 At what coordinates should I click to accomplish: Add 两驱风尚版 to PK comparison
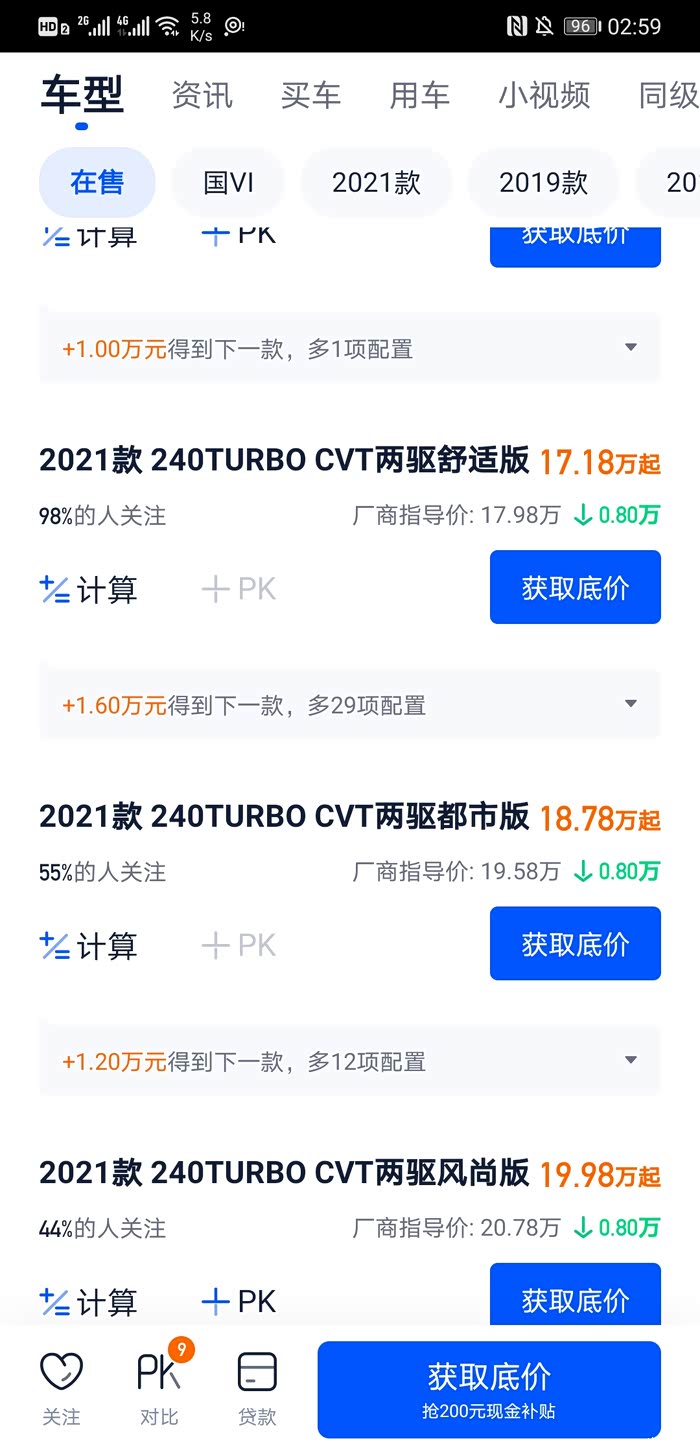tap(238, 1301)
